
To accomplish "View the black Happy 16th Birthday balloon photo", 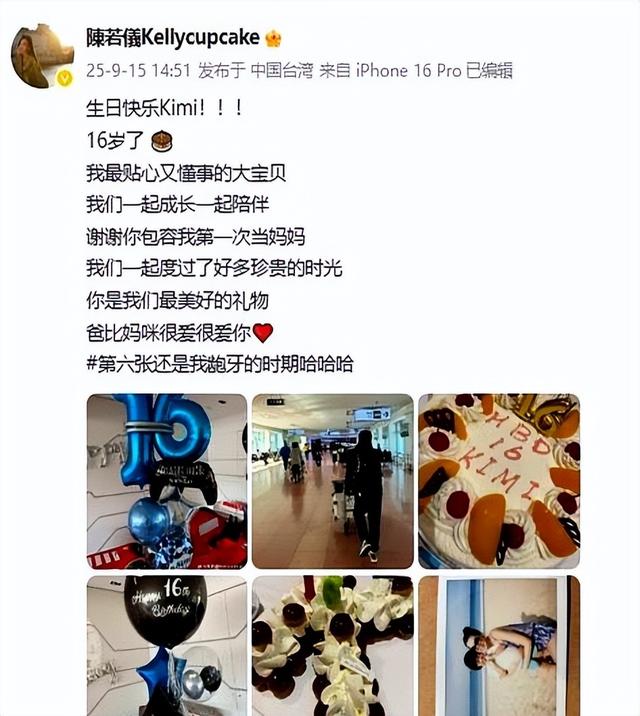I will 167,645.
